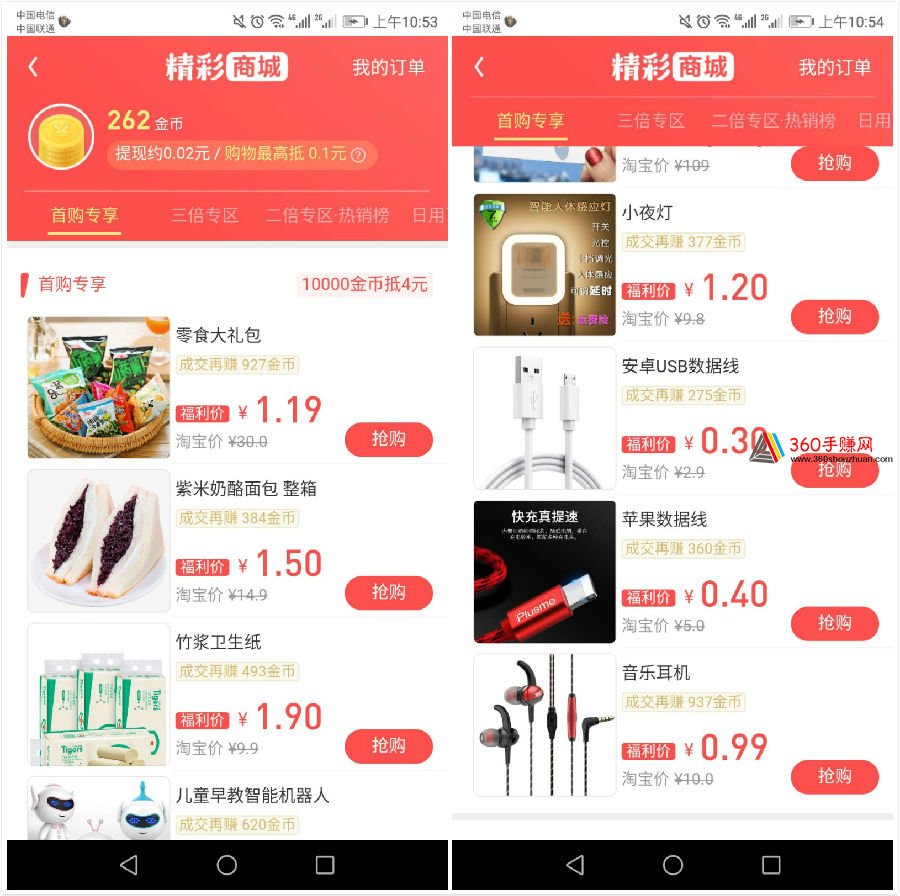Grab the 安卓USB数据线 deal via 抢购

[834, 470]
